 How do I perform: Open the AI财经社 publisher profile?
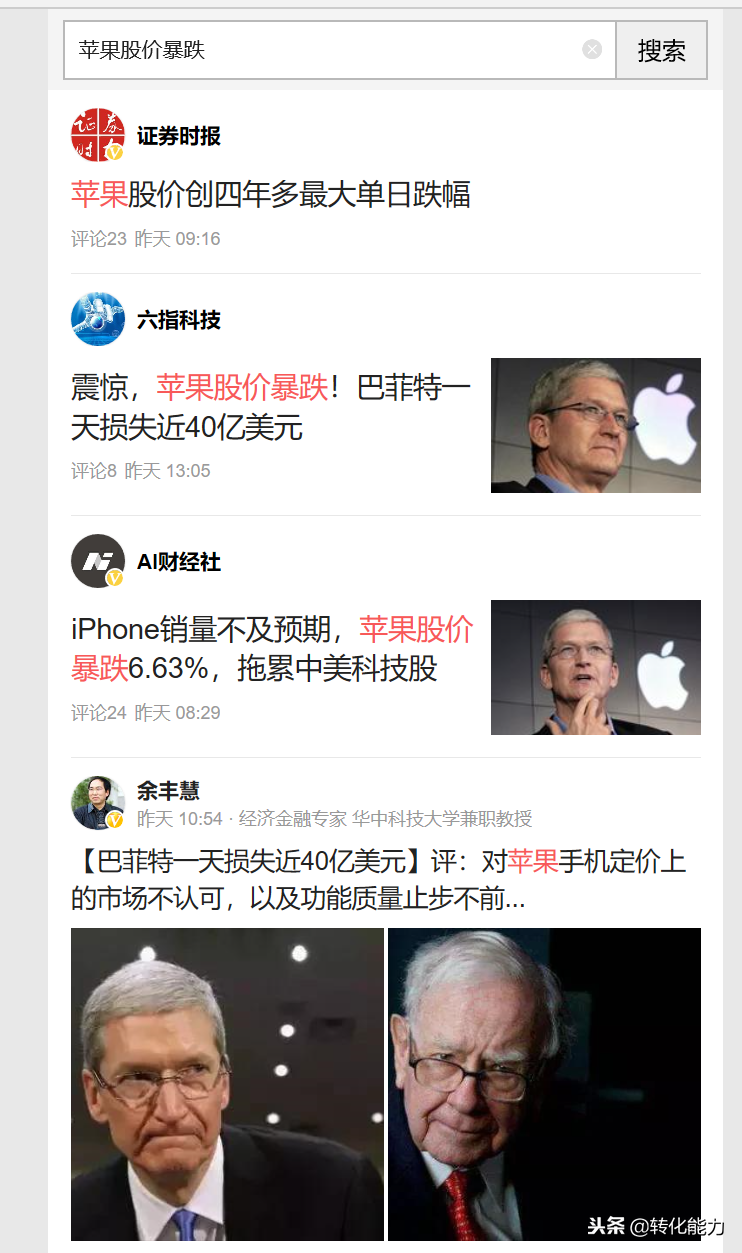point(179,562)
